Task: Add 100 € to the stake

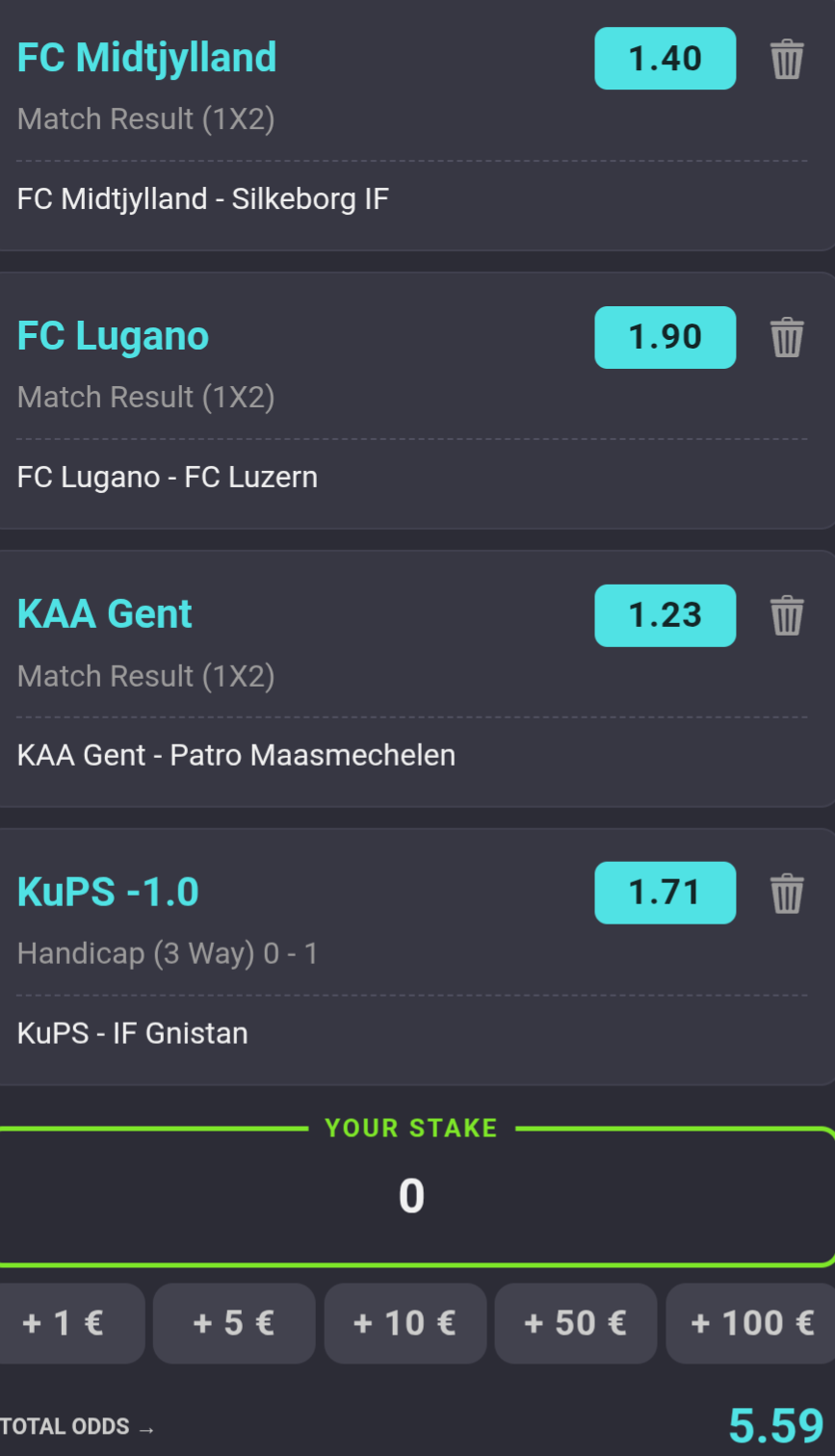Action: tap(751, 1323)
